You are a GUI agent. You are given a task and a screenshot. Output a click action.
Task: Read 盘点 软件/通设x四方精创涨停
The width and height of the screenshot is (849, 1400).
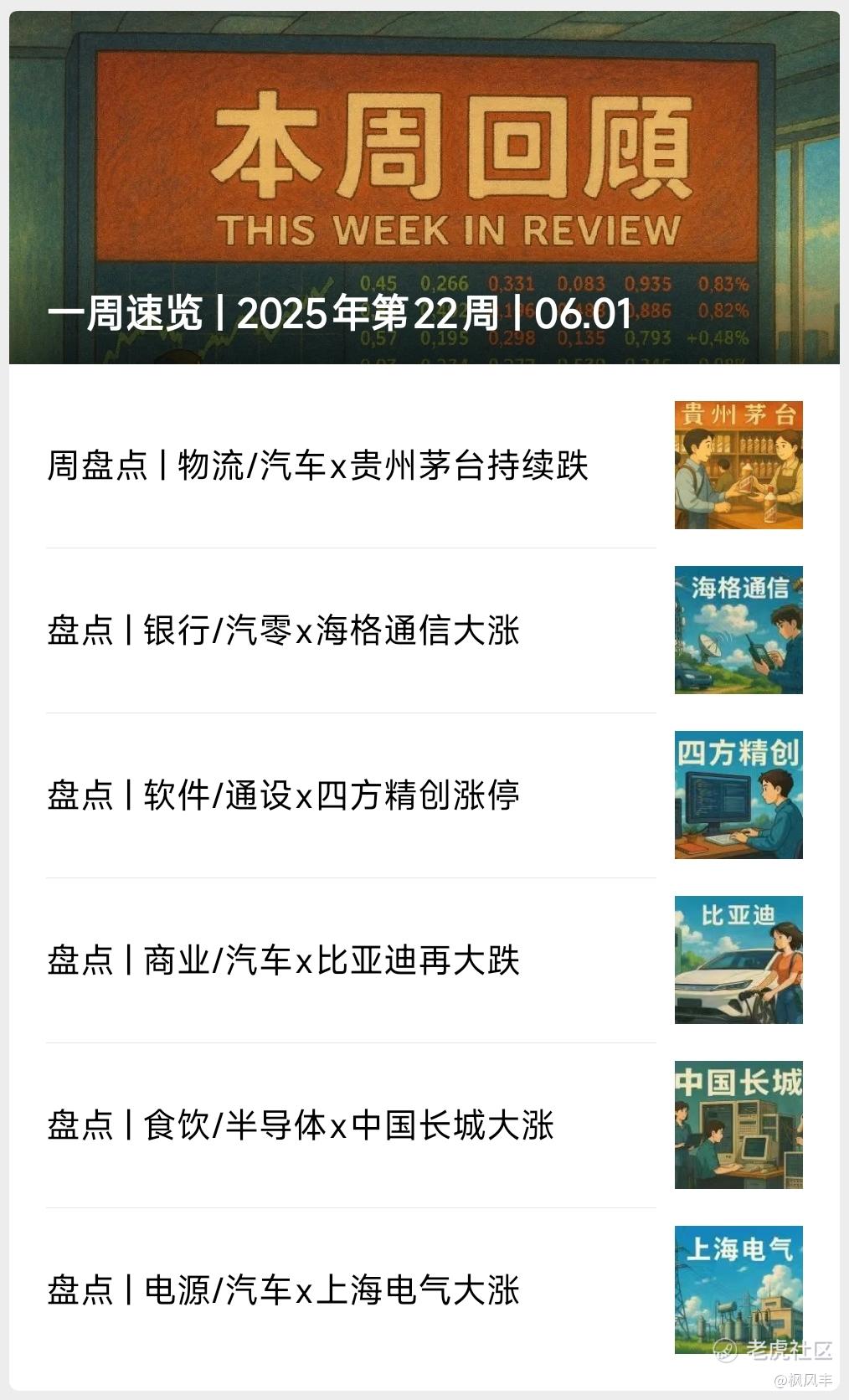tap(424, 795)
